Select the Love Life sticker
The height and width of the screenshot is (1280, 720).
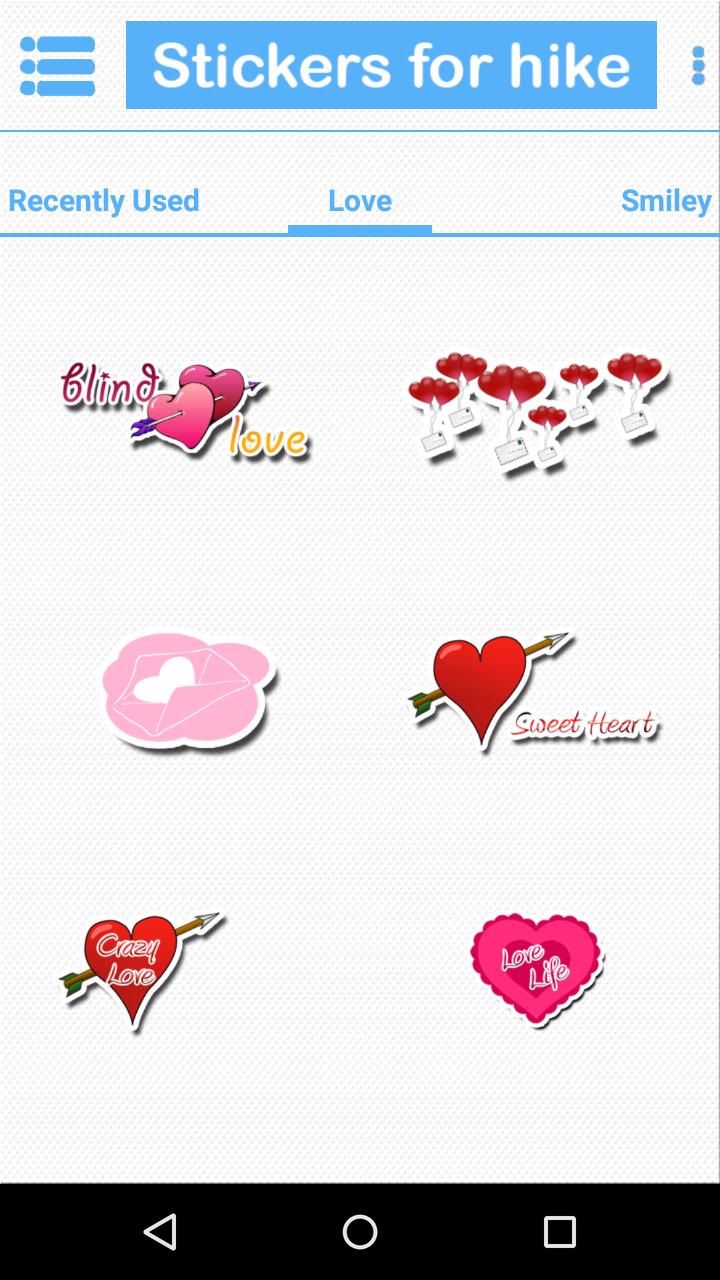pos(537,970)
